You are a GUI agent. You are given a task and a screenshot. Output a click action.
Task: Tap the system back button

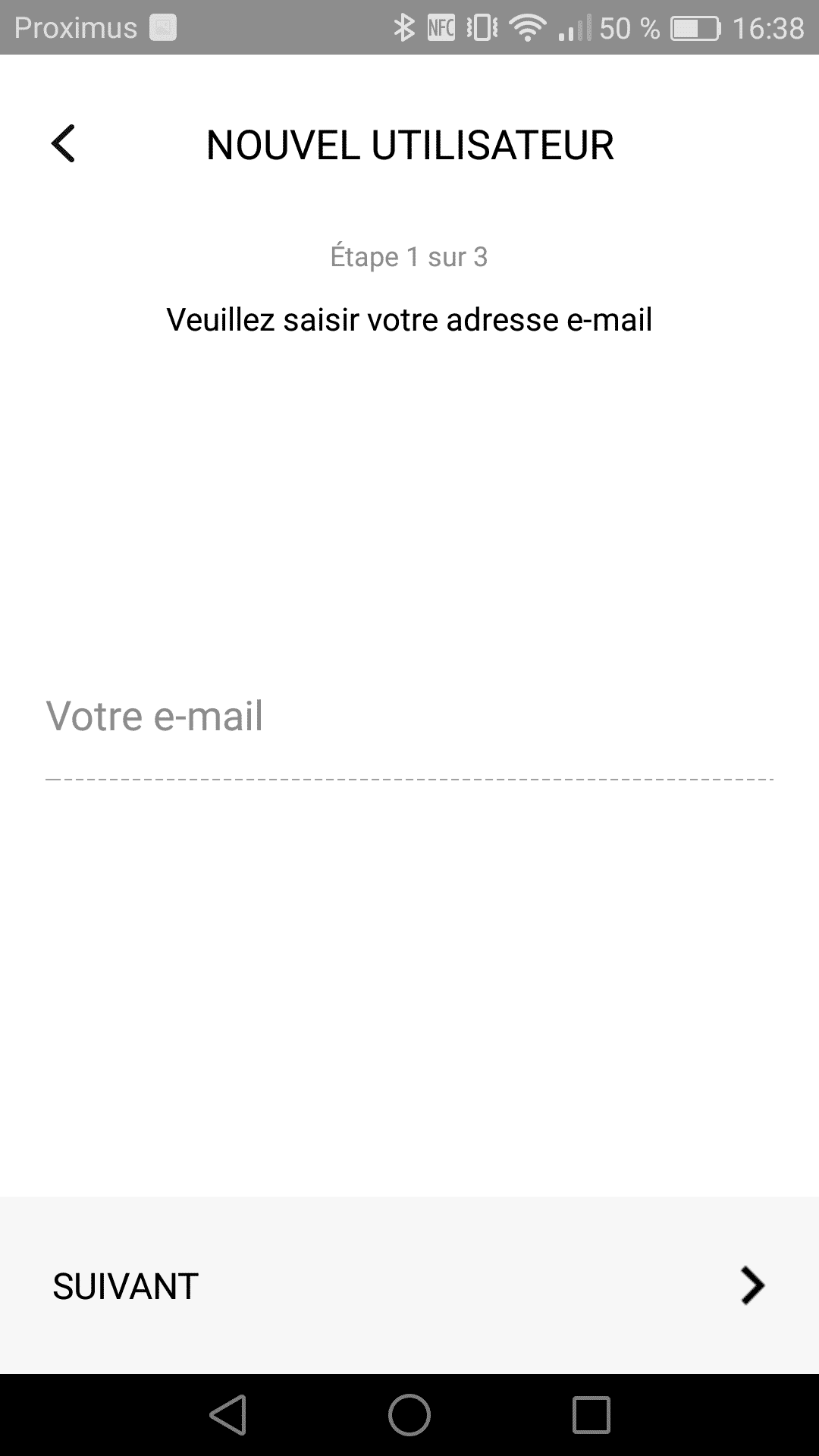point(228,1414)
